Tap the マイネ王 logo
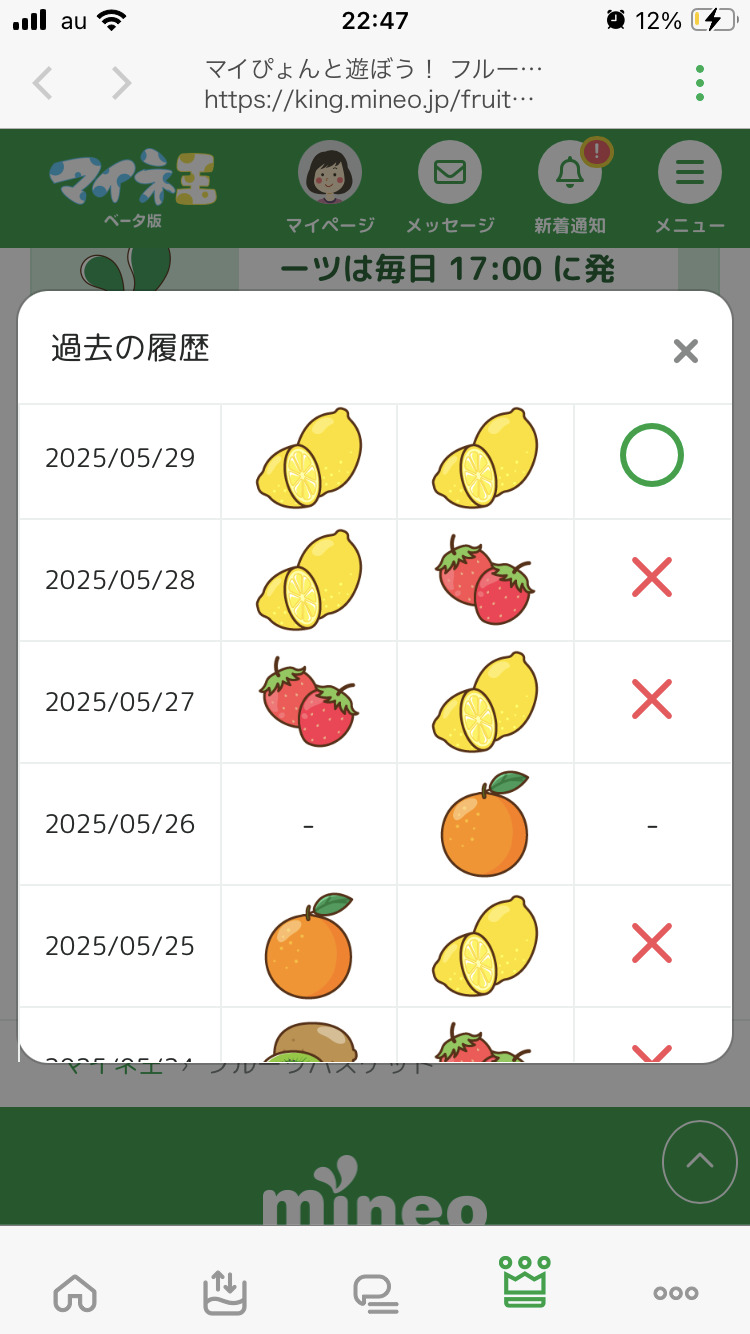 point(133,182)
